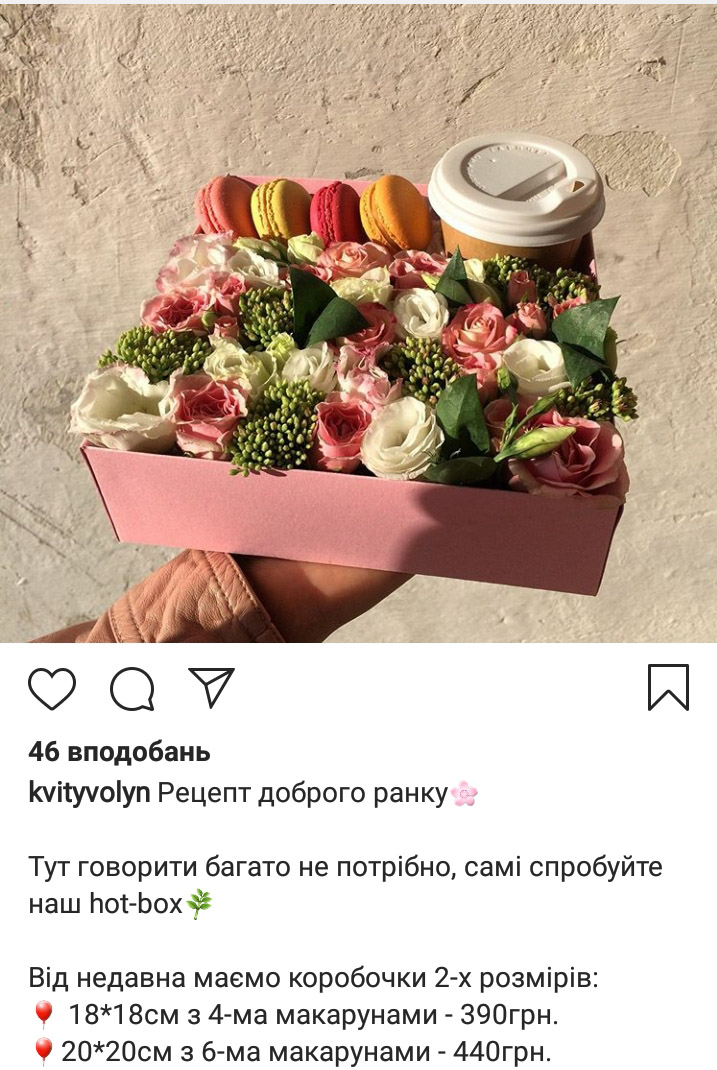Open the kvityvolyn profile
717x1070 pixels.
89,793
